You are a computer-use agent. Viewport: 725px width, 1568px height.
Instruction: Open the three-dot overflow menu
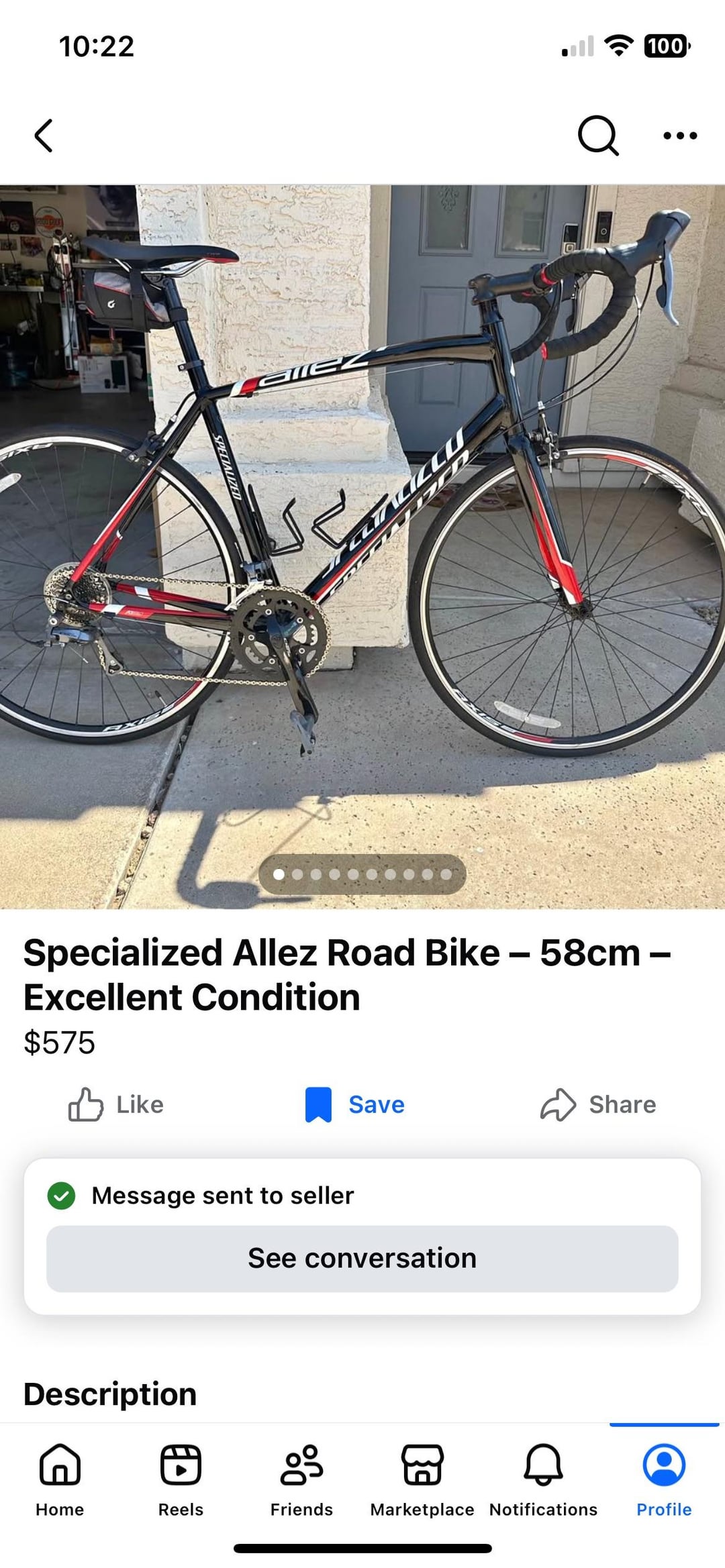click(x=679, y=136)
